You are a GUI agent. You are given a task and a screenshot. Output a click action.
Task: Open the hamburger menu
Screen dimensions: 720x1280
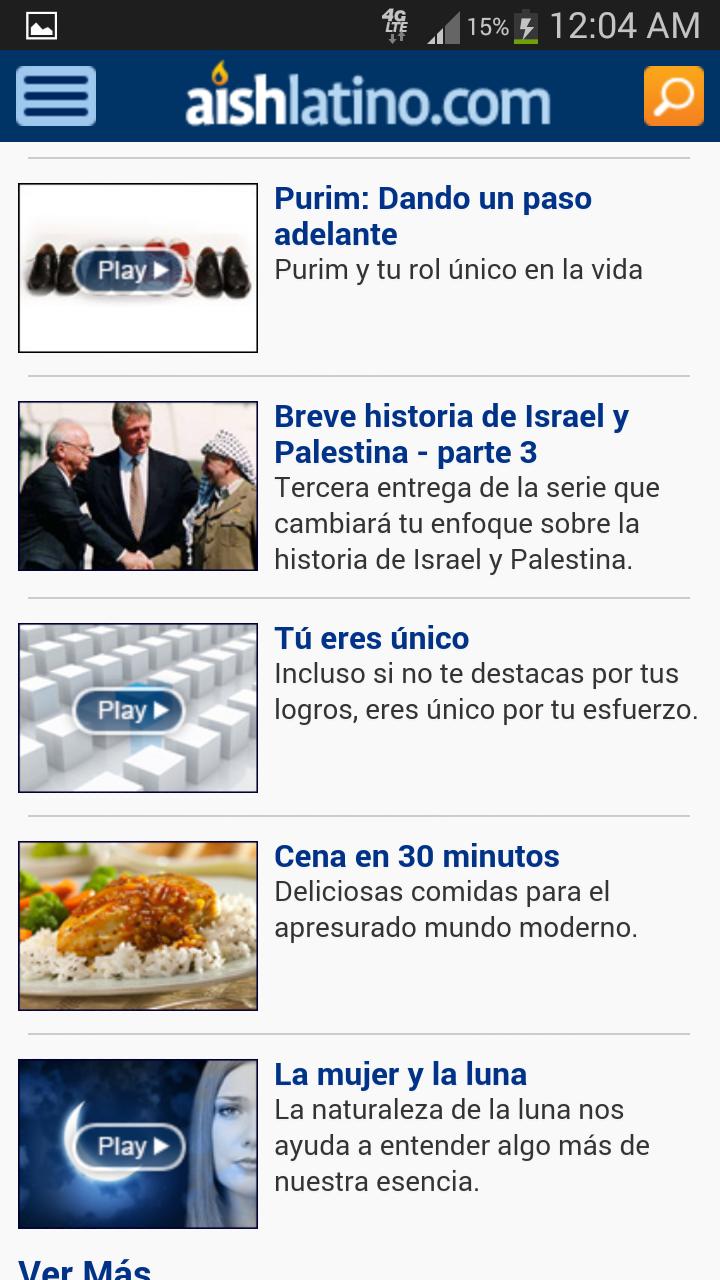point(56,96)
